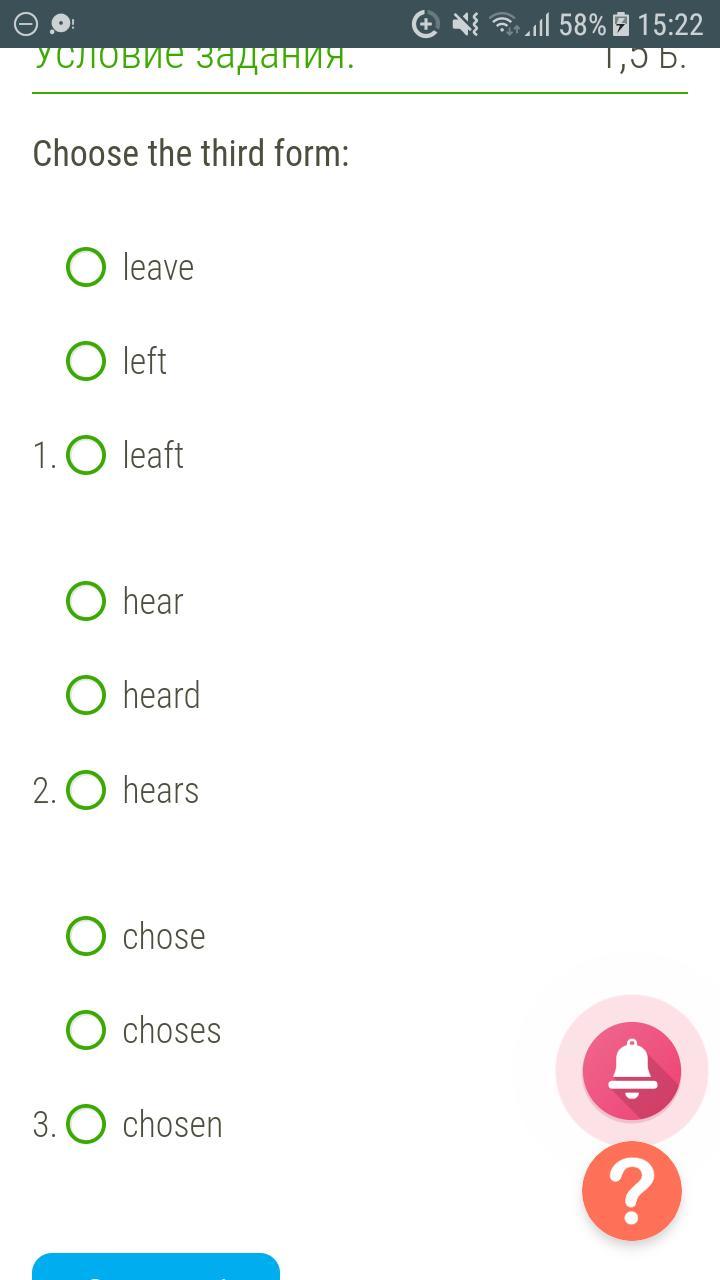Choose 'choses' as the answer
The width and height of the screenshot is (720, 1280).
tap(86, 1030)
